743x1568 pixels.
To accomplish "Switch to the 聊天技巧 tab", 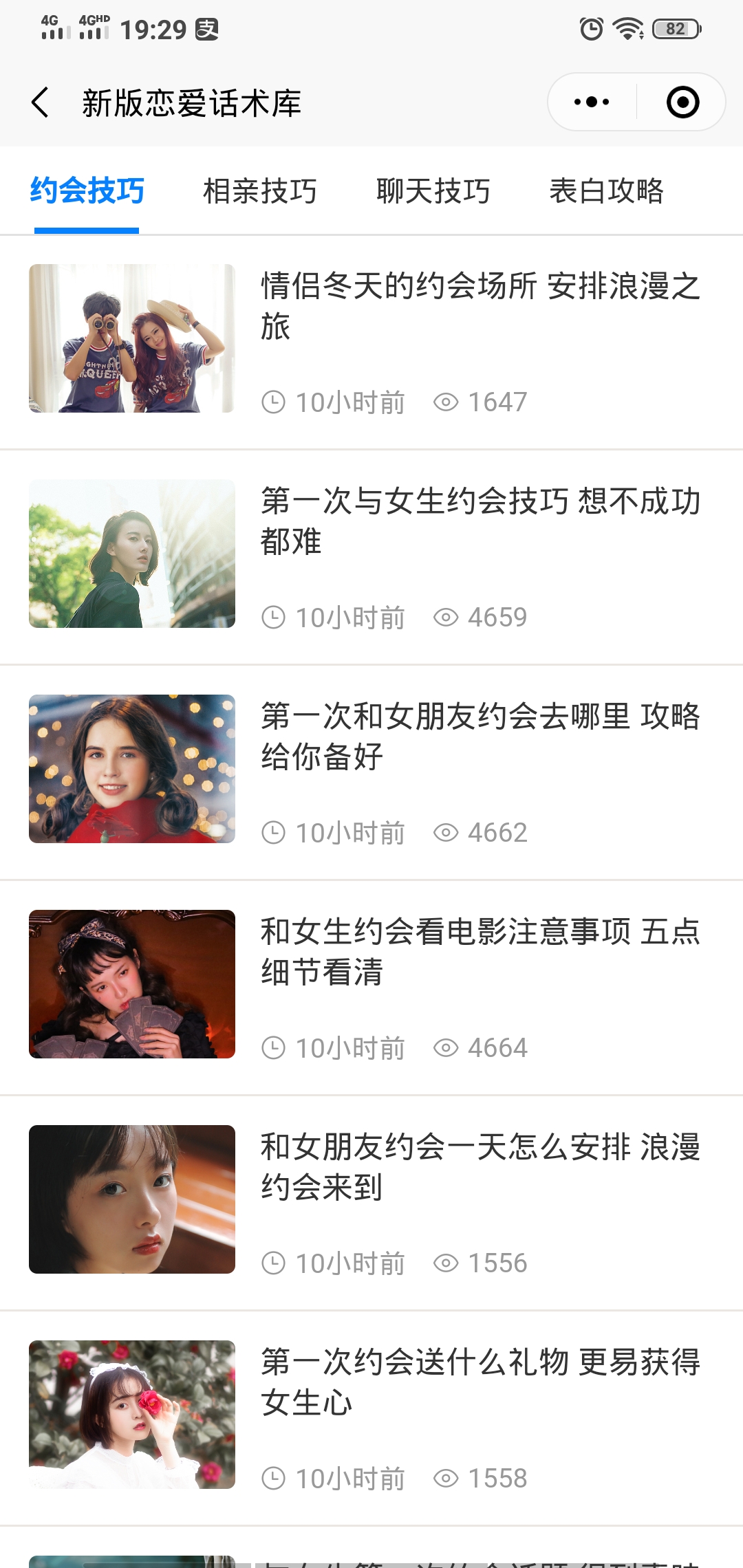I will 433,190.
